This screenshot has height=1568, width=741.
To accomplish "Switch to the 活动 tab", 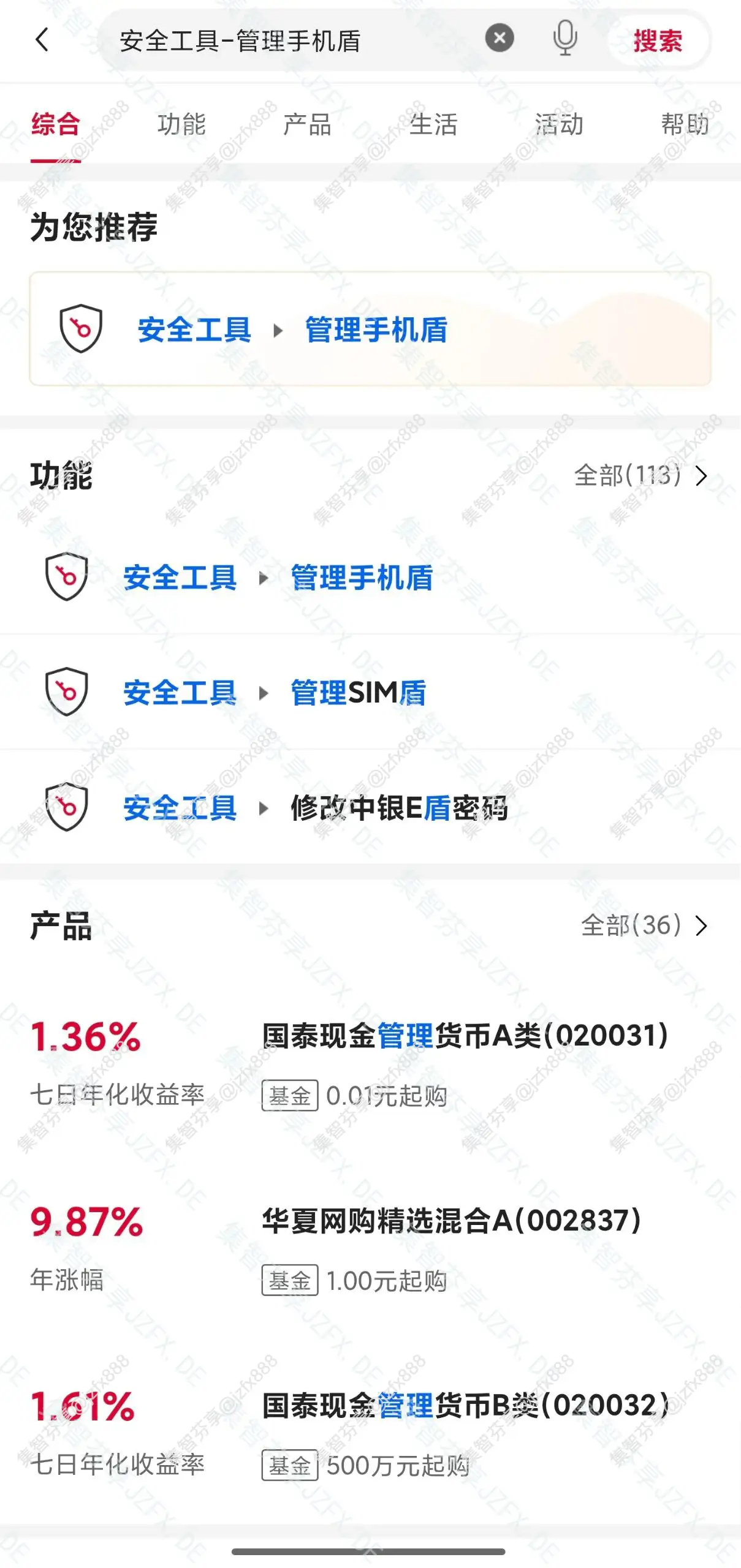I will click(558, 124).
